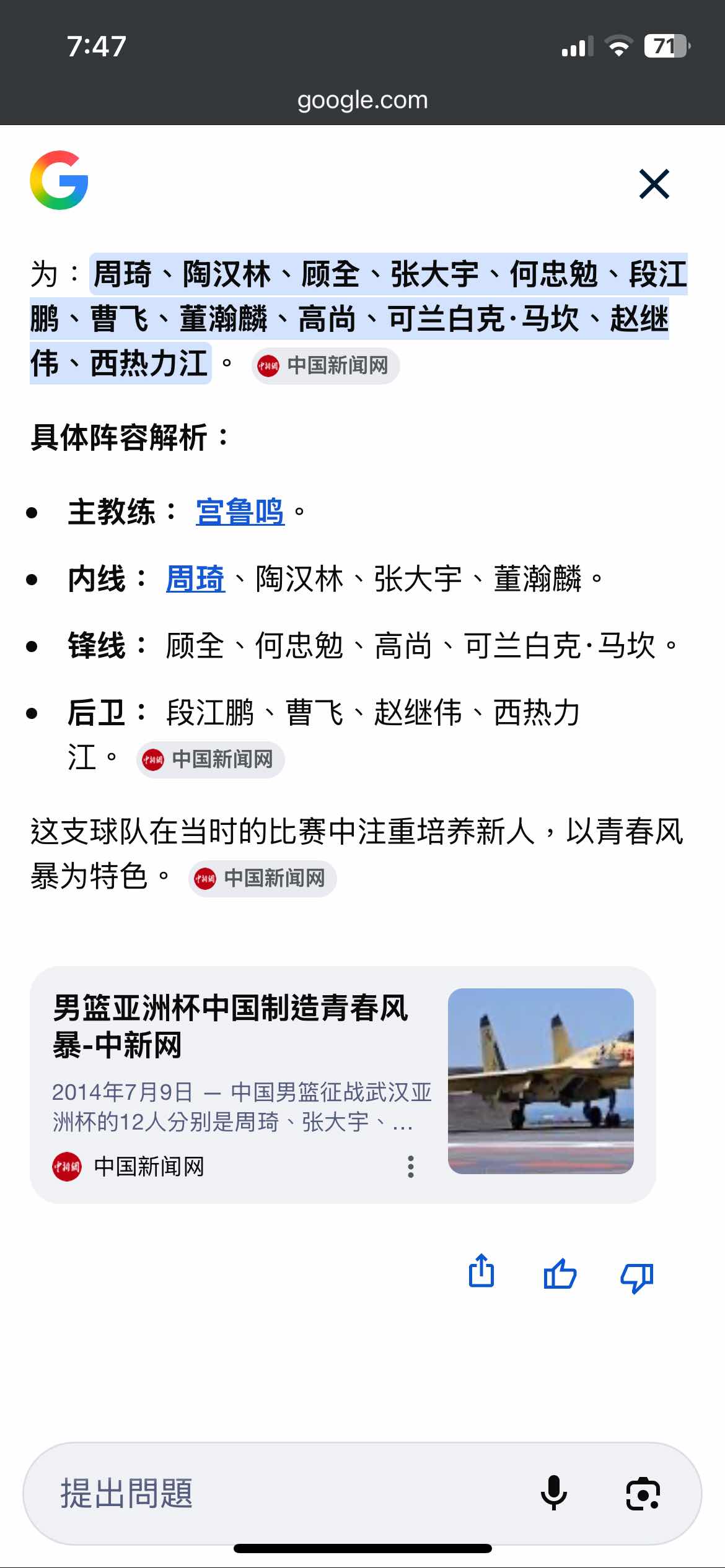
Task: Close the AI overview with the X
Action: [x=653, y=185]
